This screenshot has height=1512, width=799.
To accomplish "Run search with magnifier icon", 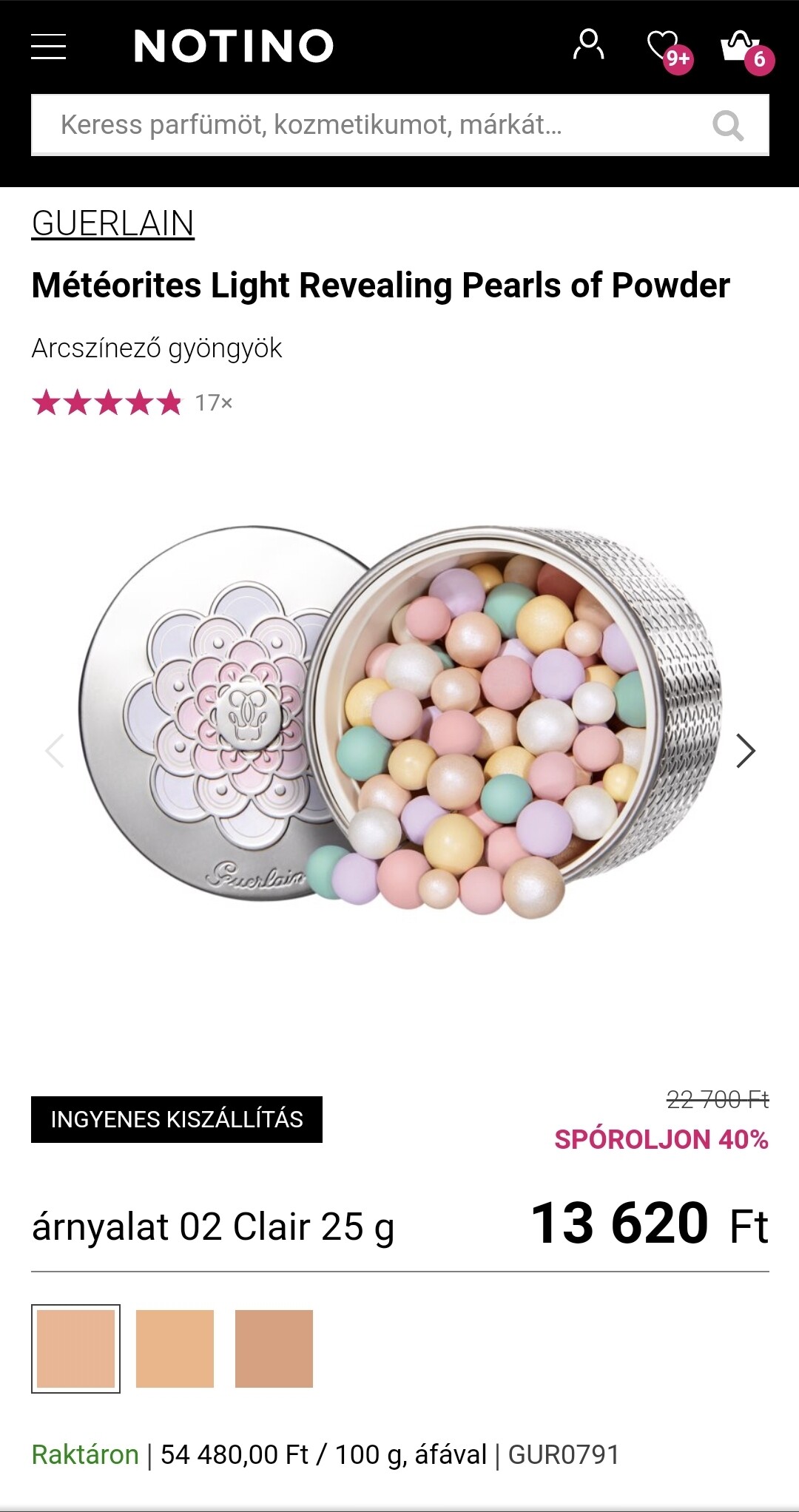I will (x=728, y=125).
